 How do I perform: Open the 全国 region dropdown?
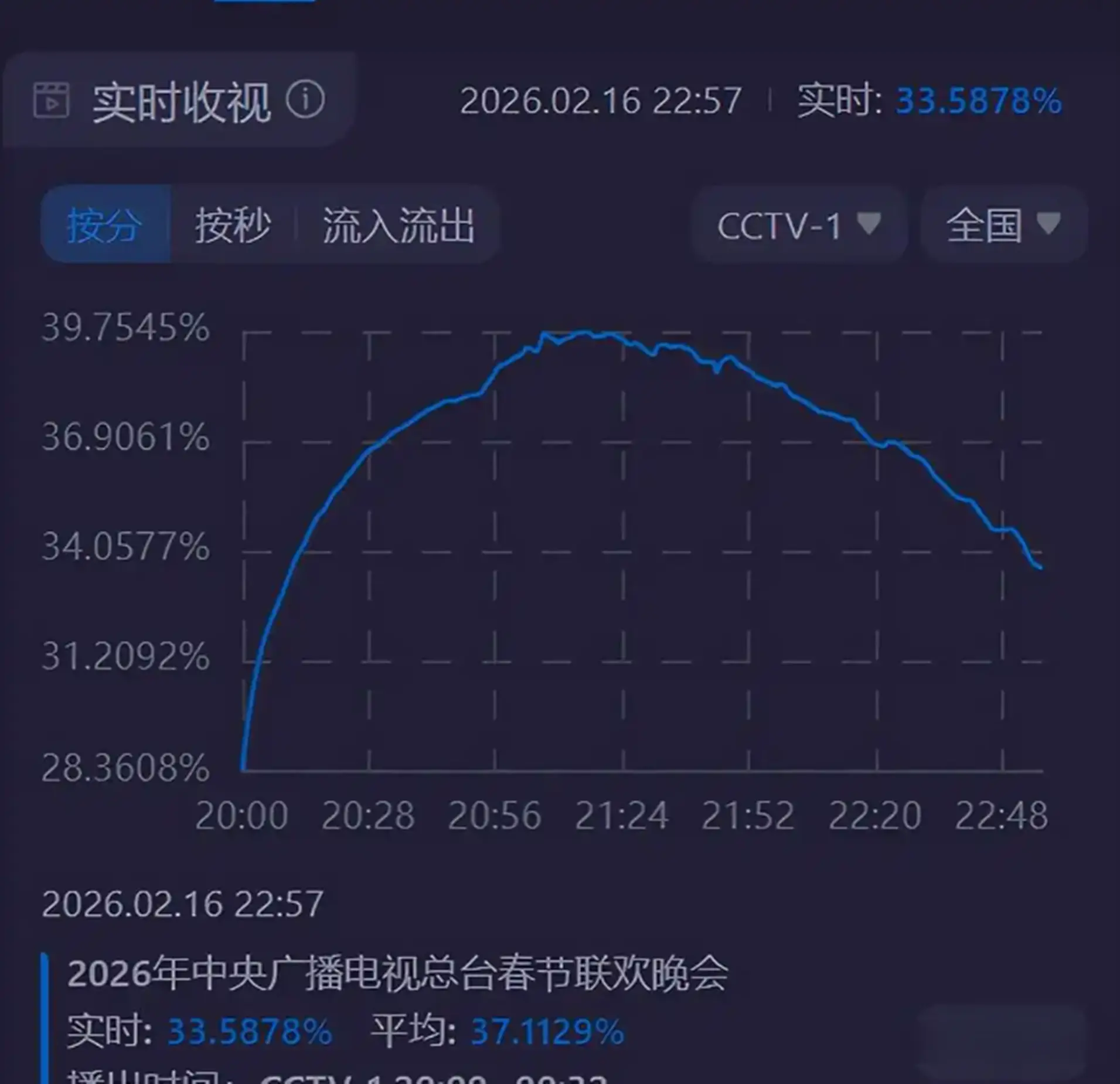pyautogui.click(x=1003, y=225)
